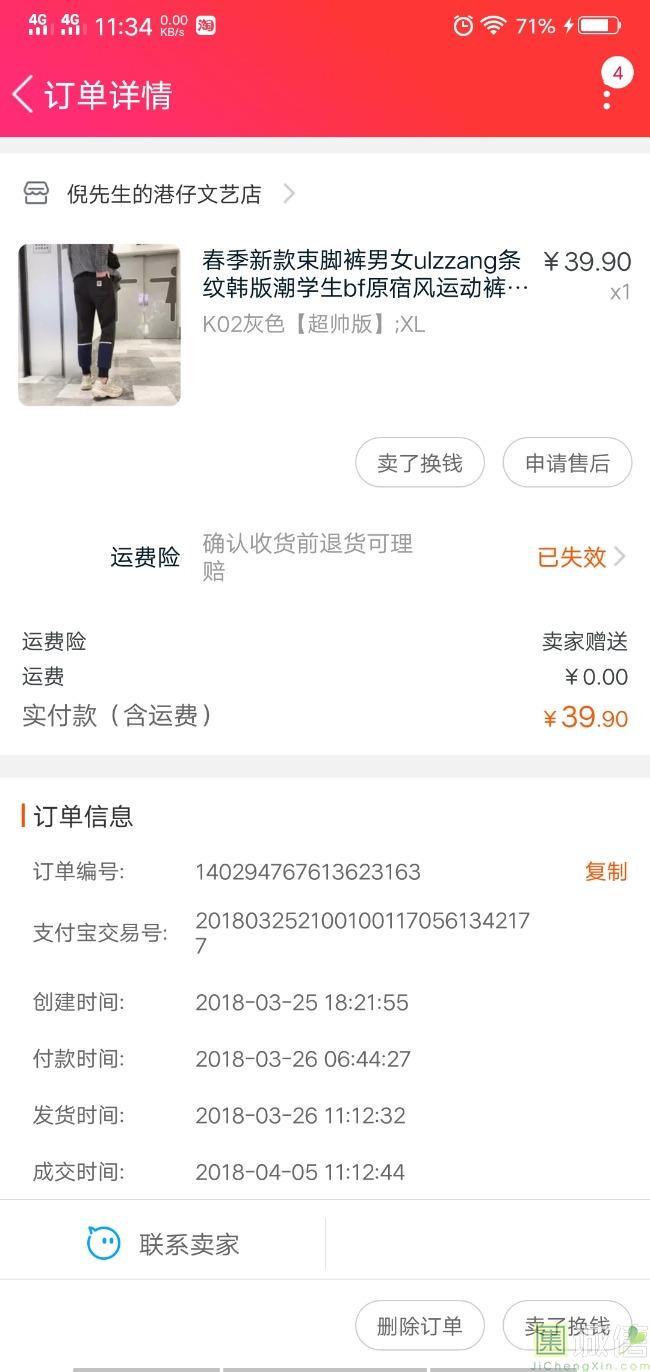The image size is (650, 1372).
Task: Tap 卖了换钱 beside 申请售后
Action: pyautogui.click(x=420, y=463)
